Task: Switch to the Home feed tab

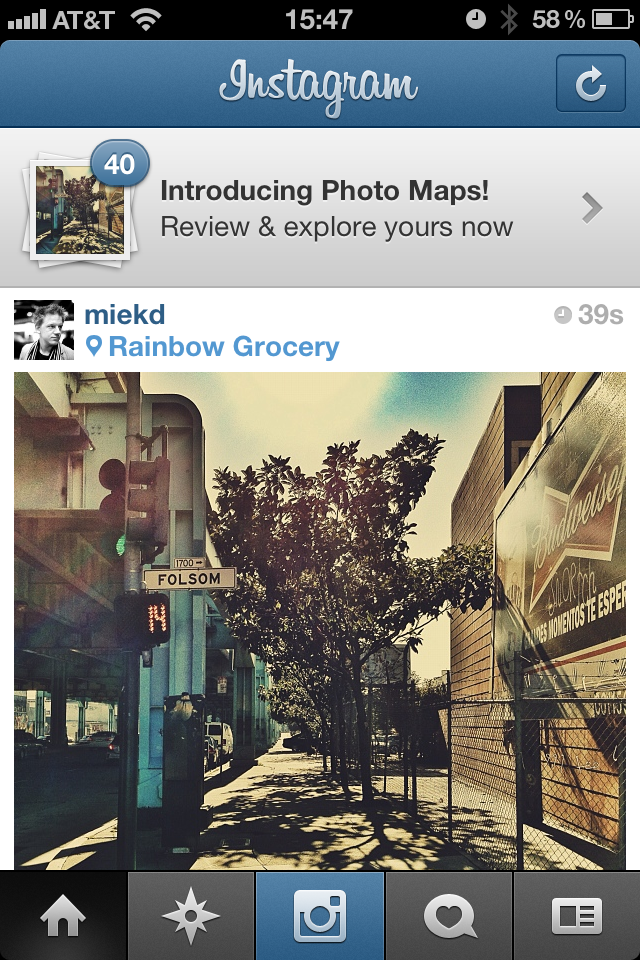Action: (x=63, y=916)
